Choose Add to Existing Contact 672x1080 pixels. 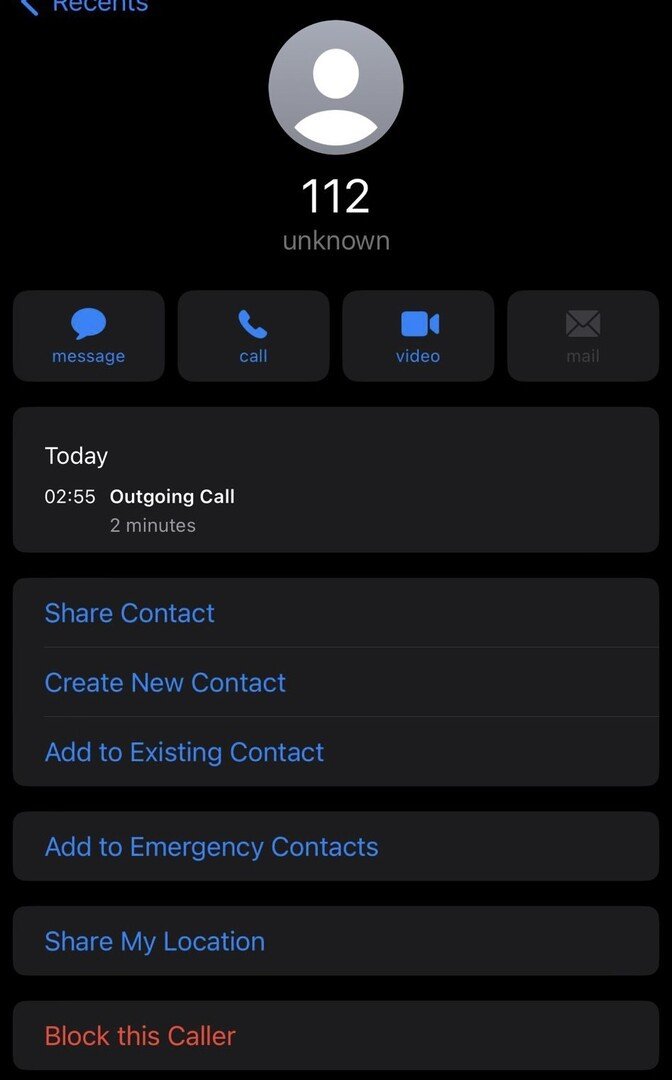tap(184, 752)
